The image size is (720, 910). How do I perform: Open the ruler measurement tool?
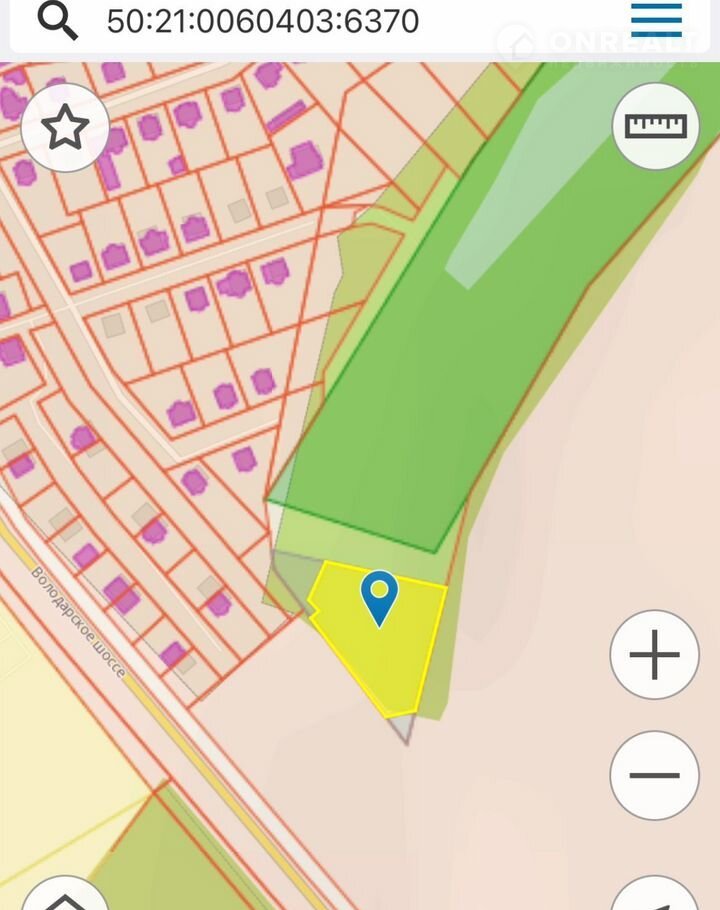tap(655, 126)
